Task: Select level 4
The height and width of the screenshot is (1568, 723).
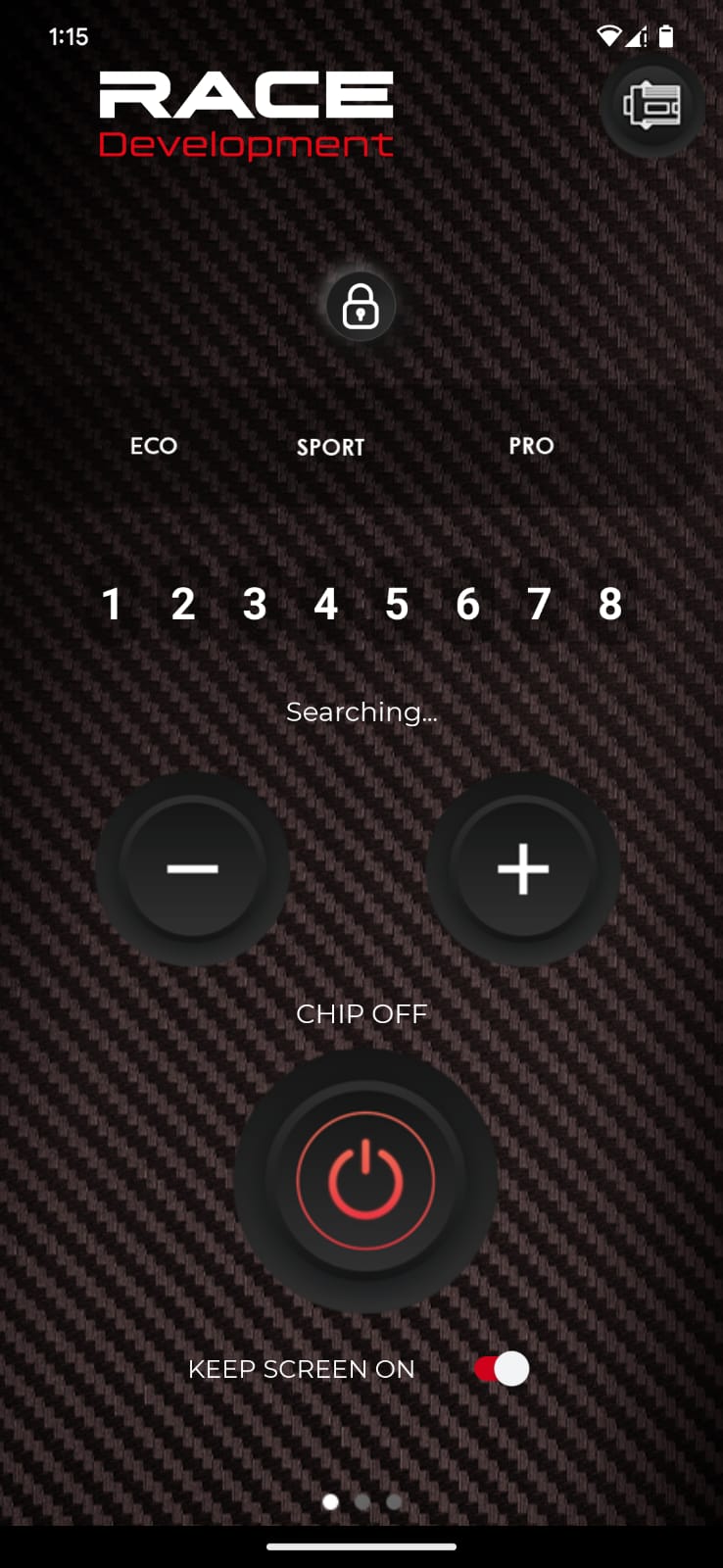Action: (325, 604)
